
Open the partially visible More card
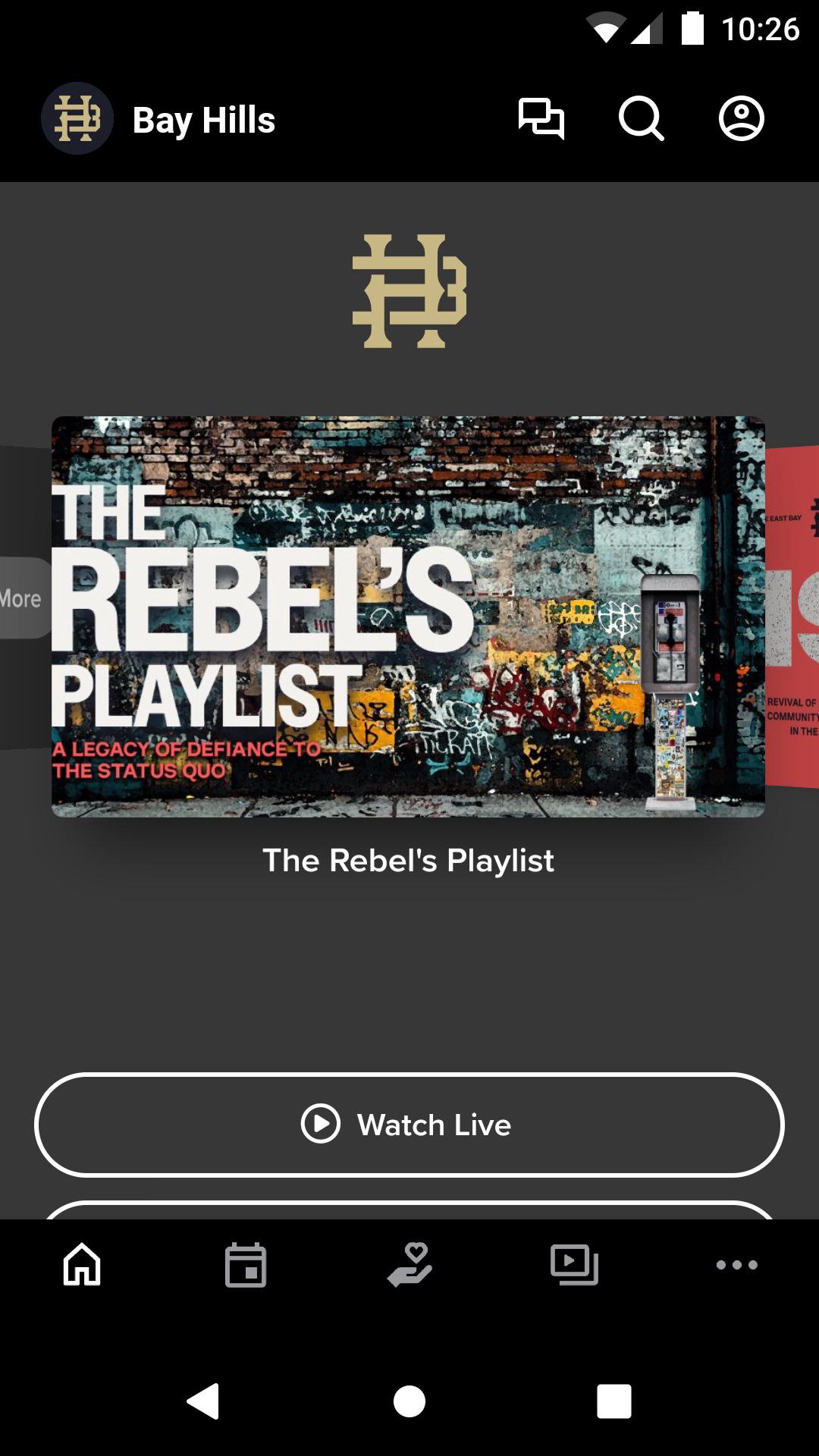tap(23, 598)
